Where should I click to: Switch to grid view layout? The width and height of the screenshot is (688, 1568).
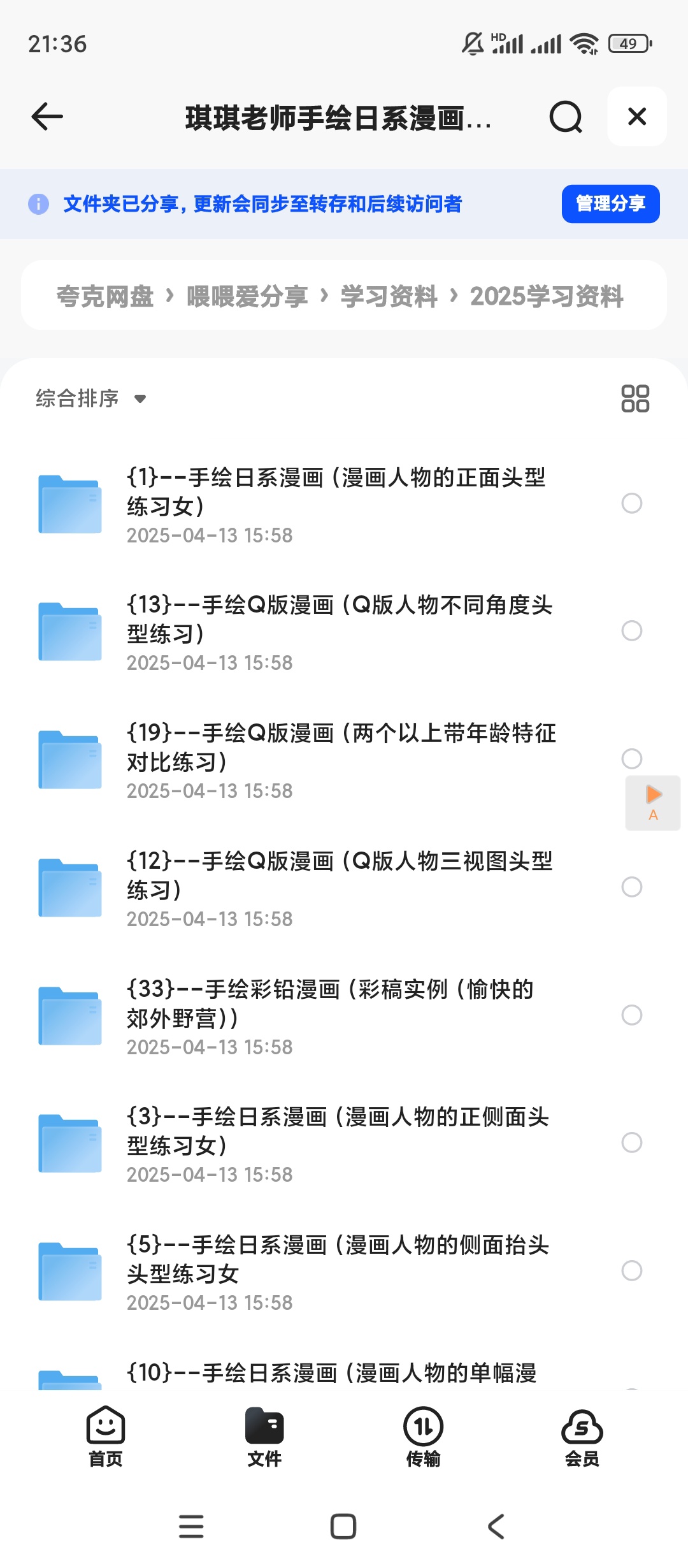[x=636, y=398]
